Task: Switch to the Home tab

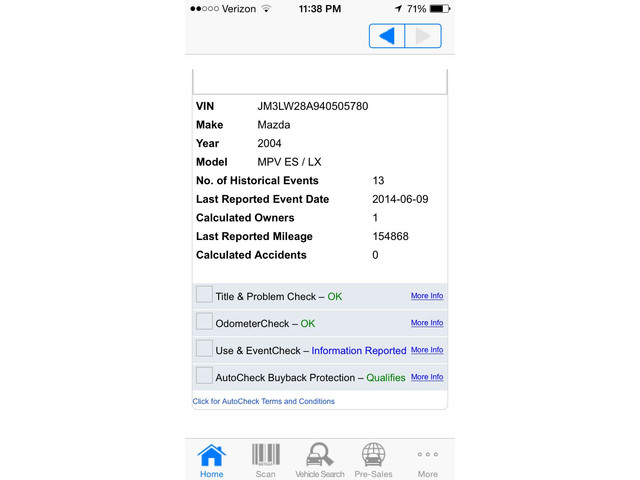Action: tap(212, 460)
